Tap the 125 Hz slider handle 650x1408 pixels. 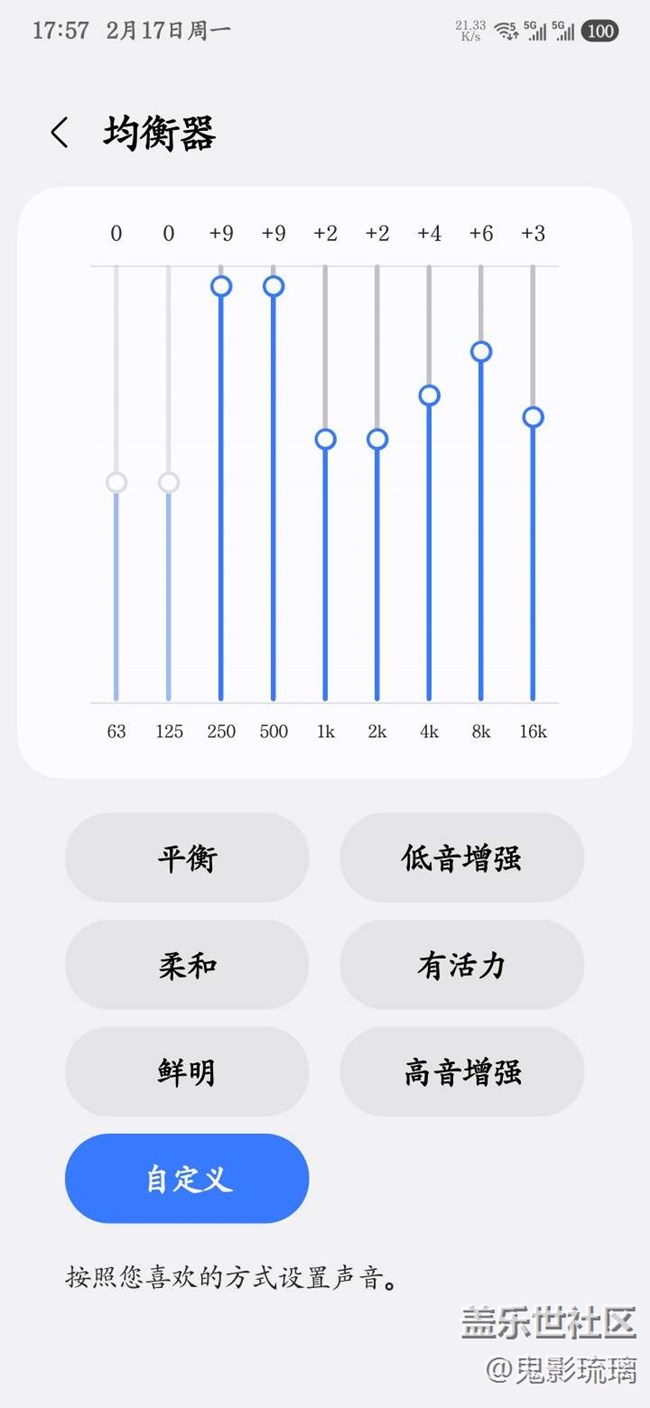(169, 483)
